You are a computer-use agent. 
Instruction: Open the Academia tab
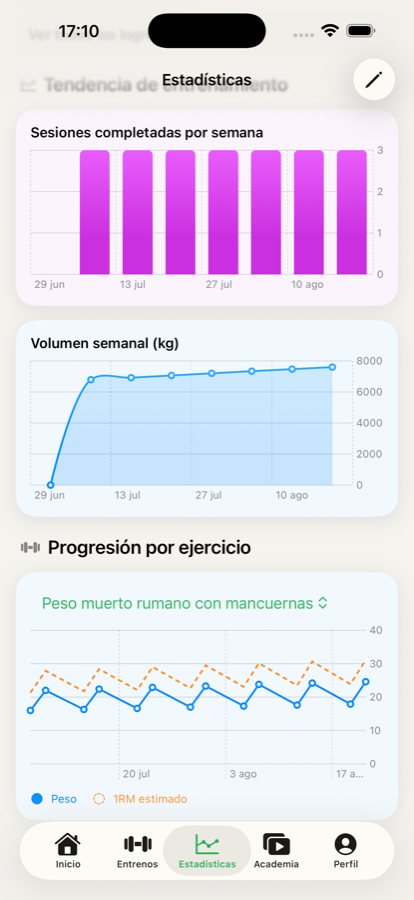(276, 851)
